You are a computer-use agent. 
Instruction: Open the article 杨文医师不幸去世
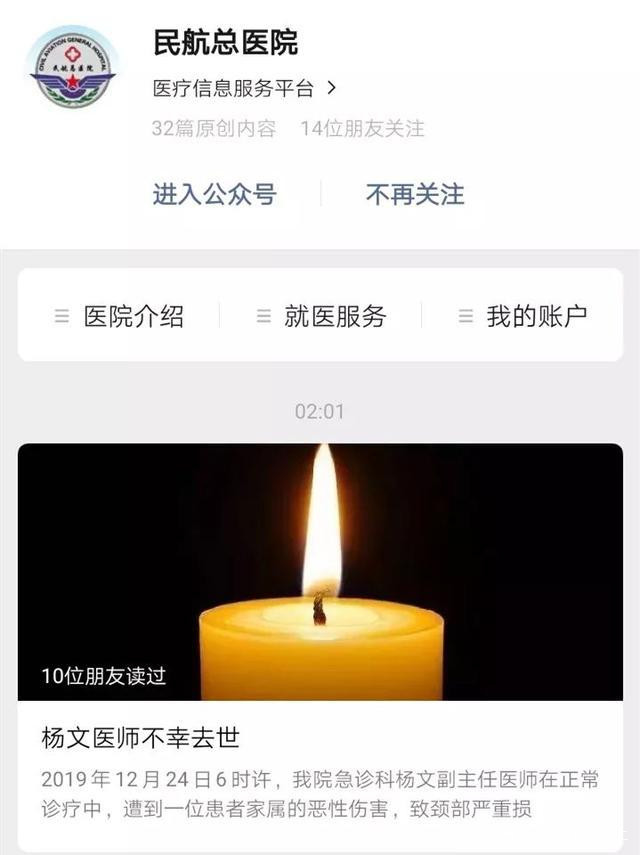(x=140, y=739)
